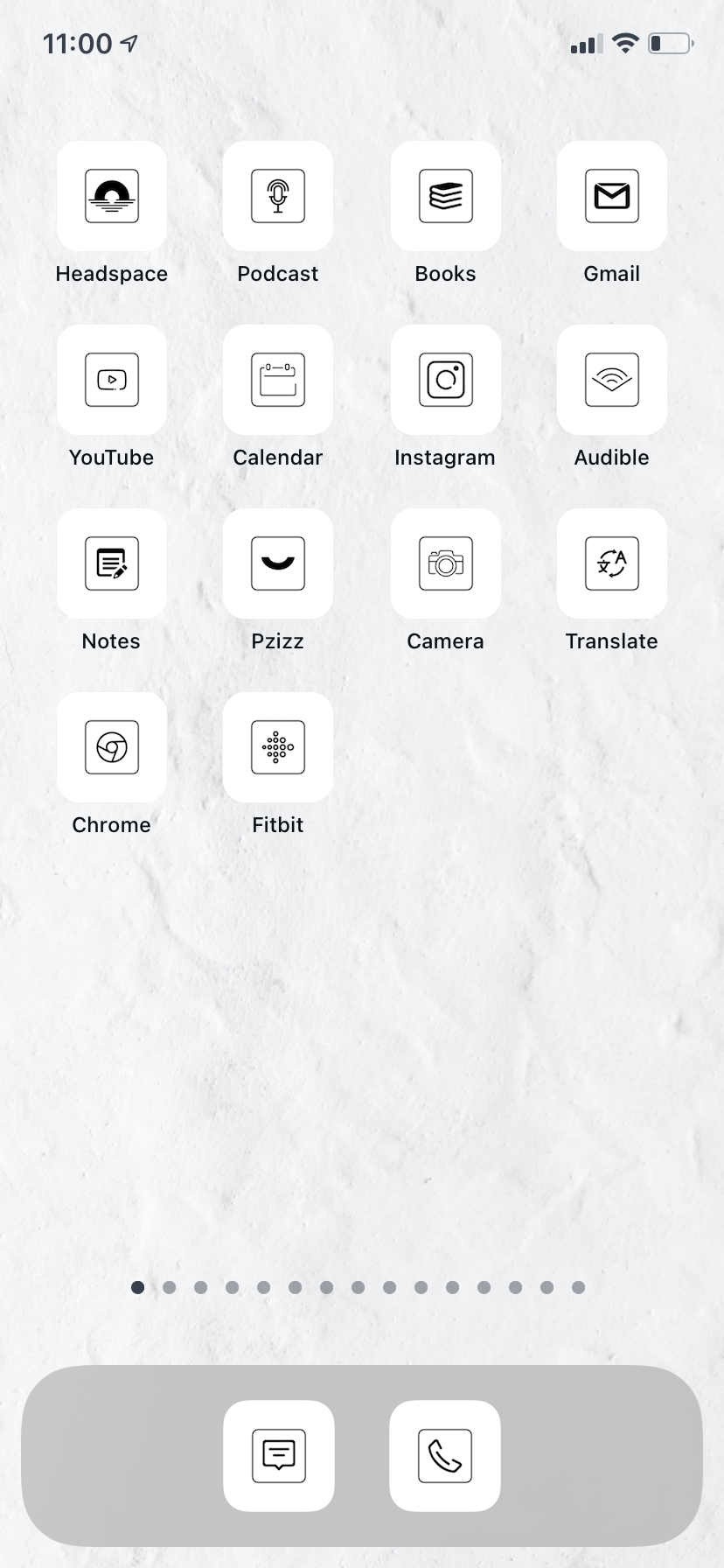
Task: Launch the Pzizz app
Action: 278,563
